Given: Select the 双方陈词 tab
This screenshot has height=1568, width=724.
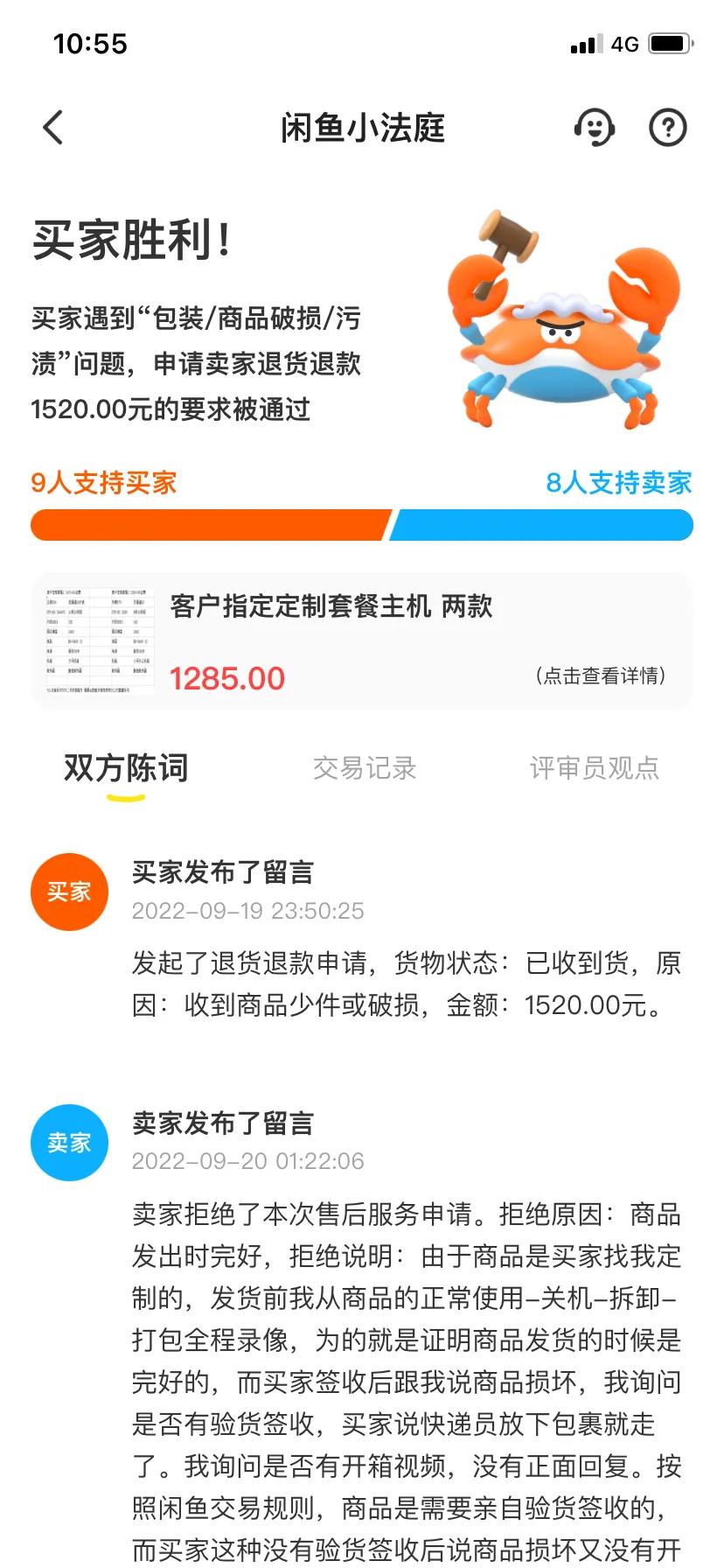Looking at the screenshot, I should click(x=123, y=768).
